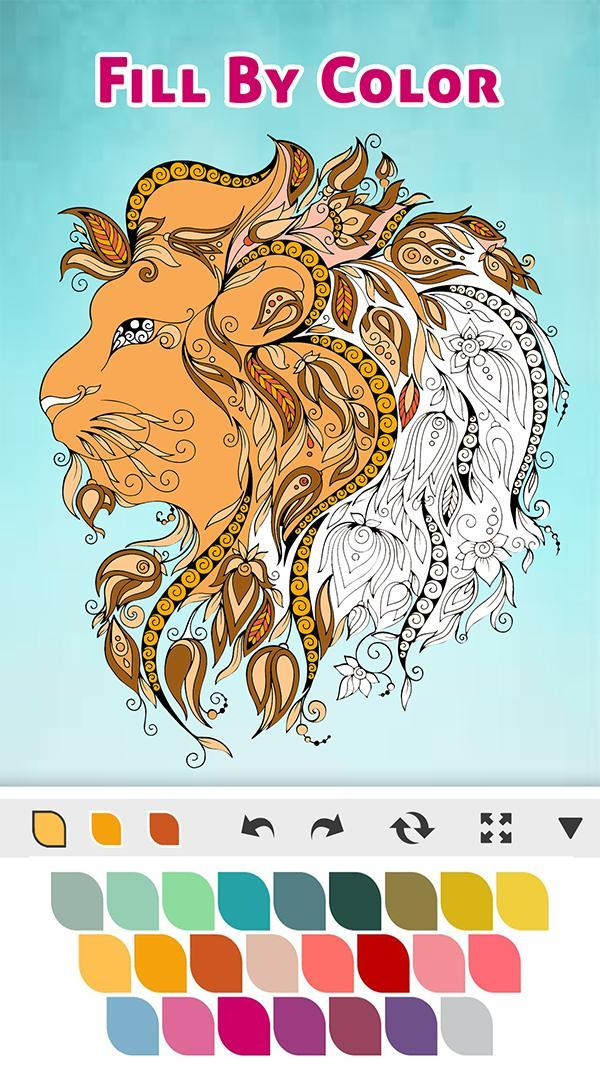Undo the last fill

coord(258,827)
